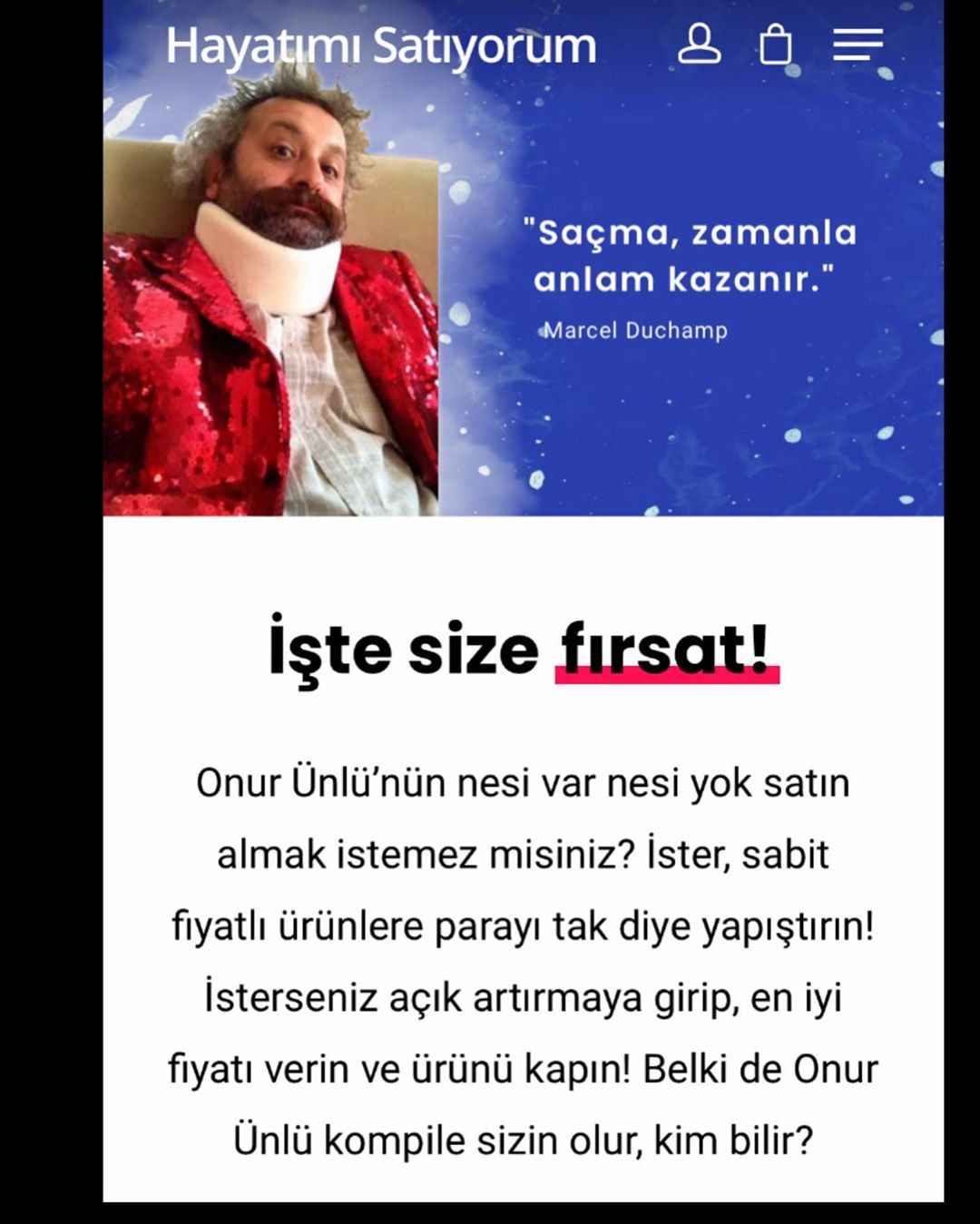This screenshot has width=980, height=1224.
Task: Open the shopping bag
Action: click(775, 44)
